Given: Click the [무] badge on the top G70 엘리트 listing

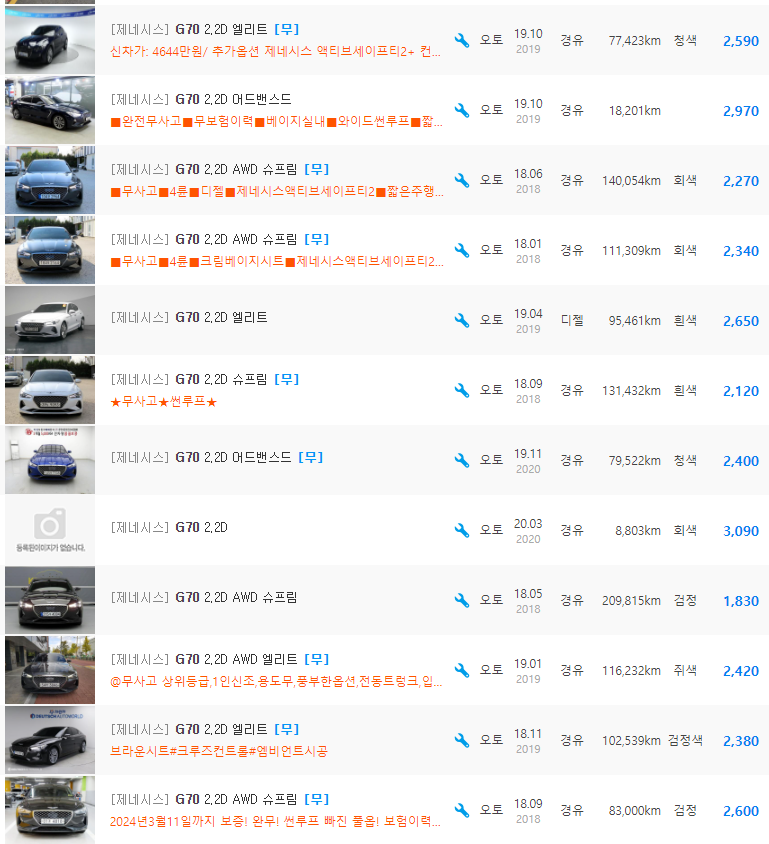Looking at the screenshot, I should [x=287, y=29].
